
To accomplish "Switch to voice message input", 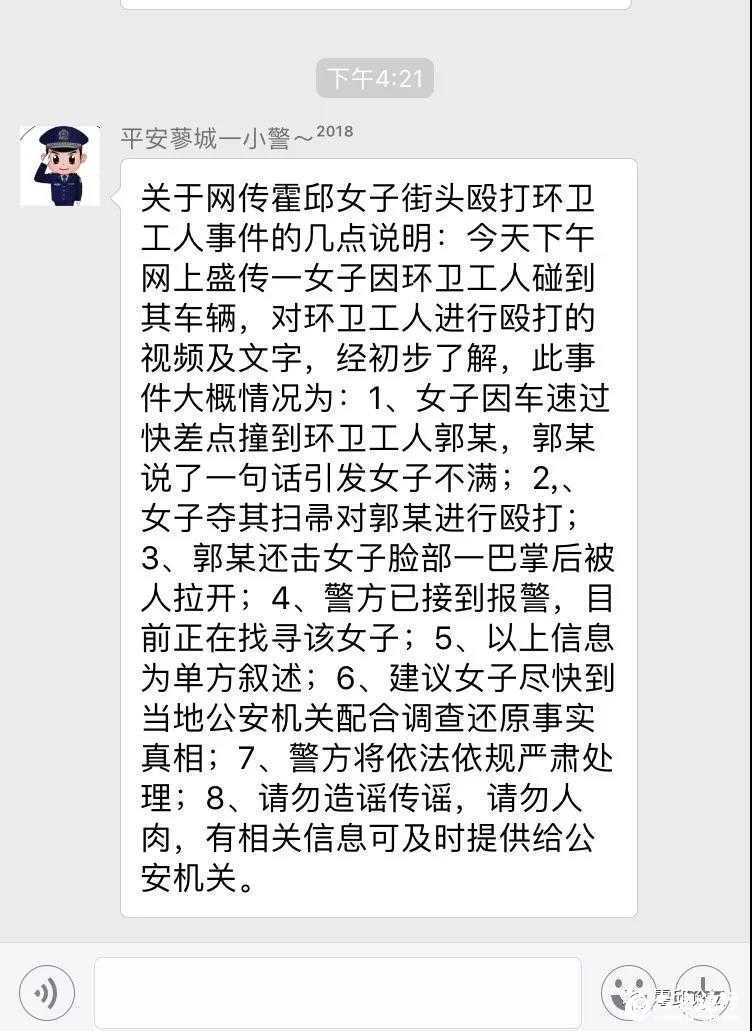I will coord(46,992).
